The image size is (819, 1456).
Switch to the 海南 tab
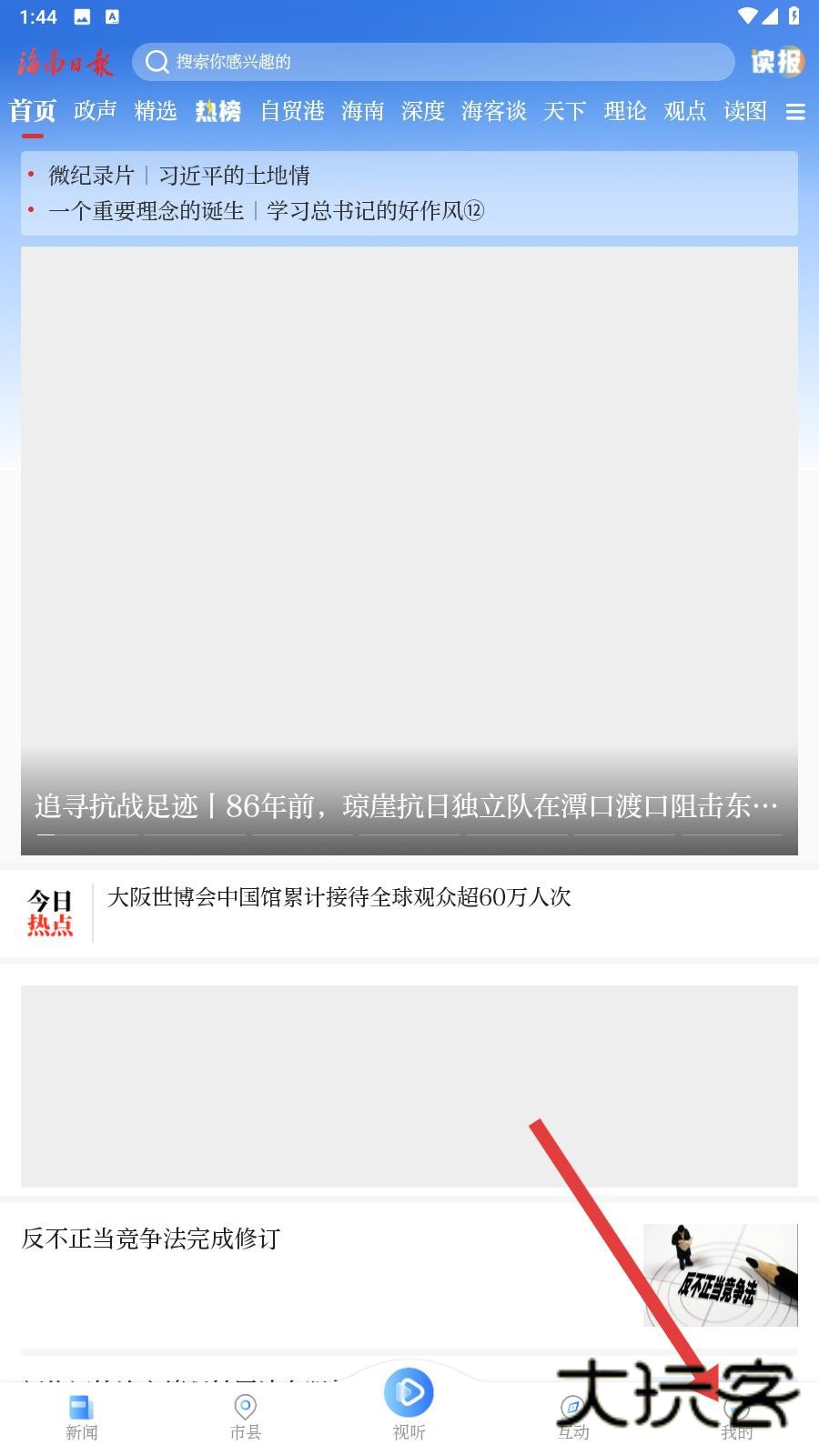(x=363, y=111)
